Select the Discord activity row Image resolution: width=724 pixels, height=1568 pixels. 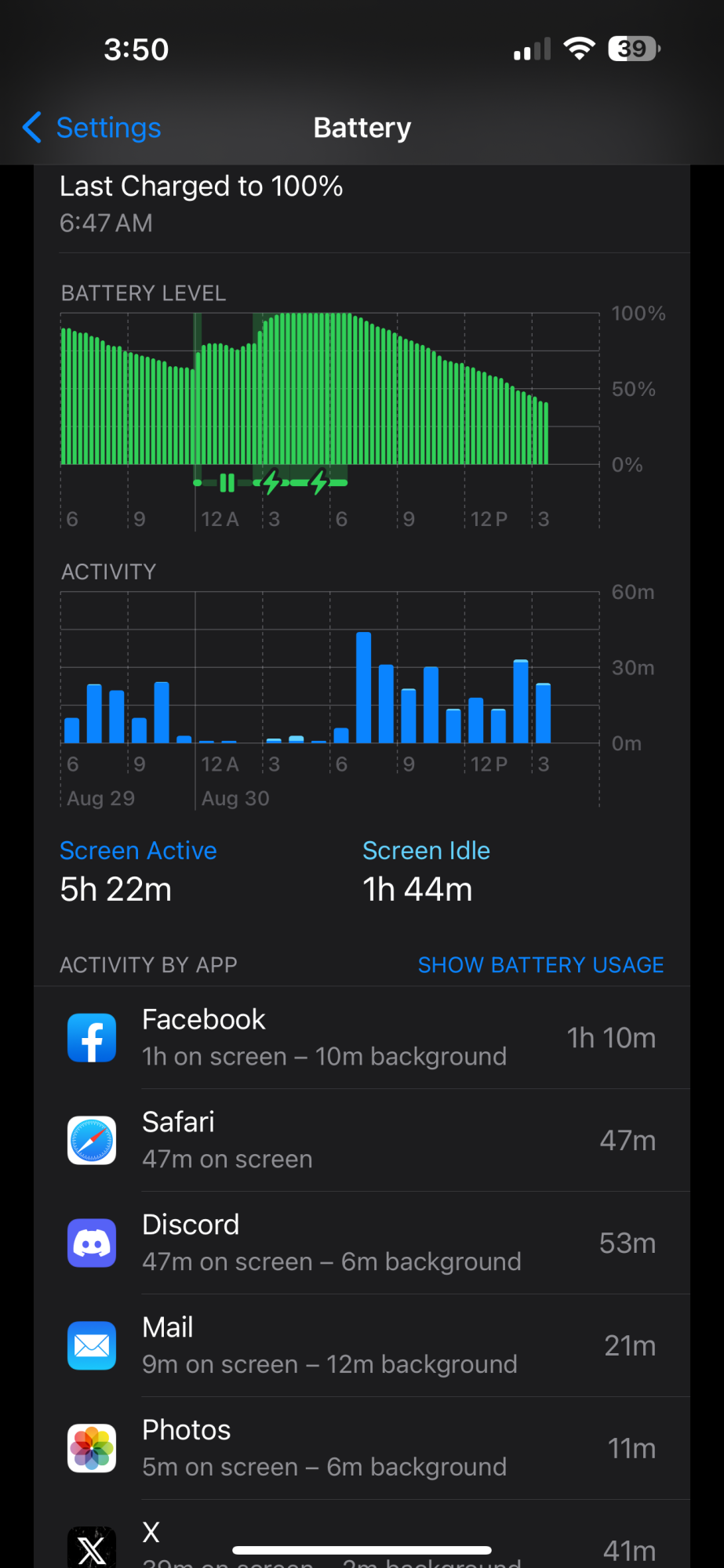coord(362,1243)
